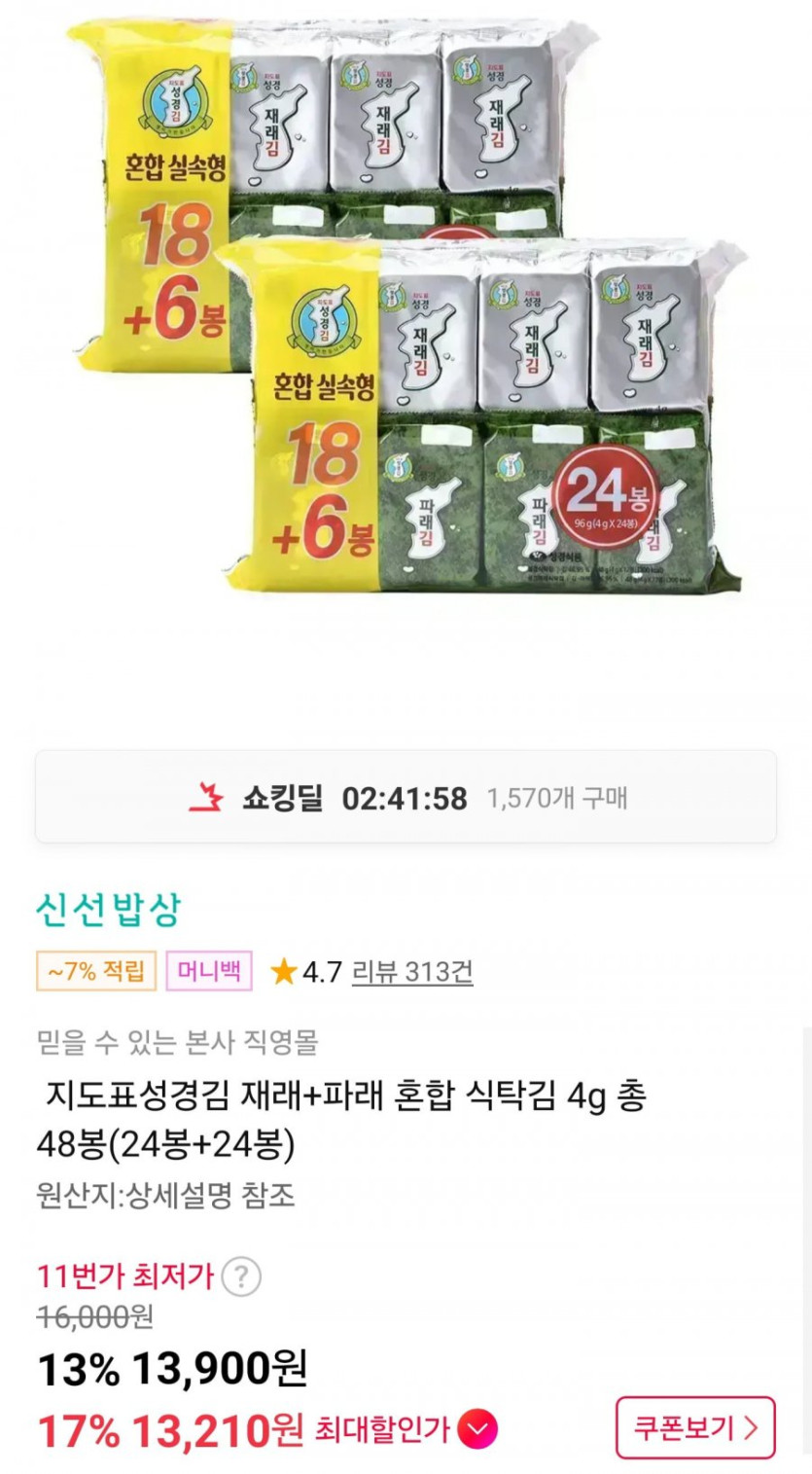
Task: Open the 리뷰 313건 reviews link
Action: tap(411, 971)
